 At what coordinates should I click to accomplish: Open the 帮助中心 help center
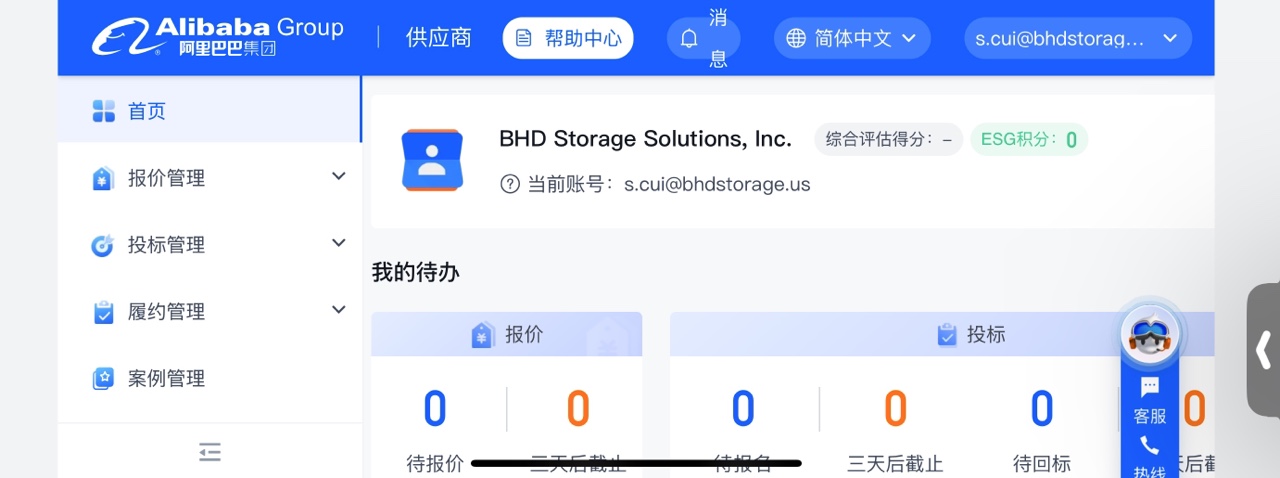568,39
